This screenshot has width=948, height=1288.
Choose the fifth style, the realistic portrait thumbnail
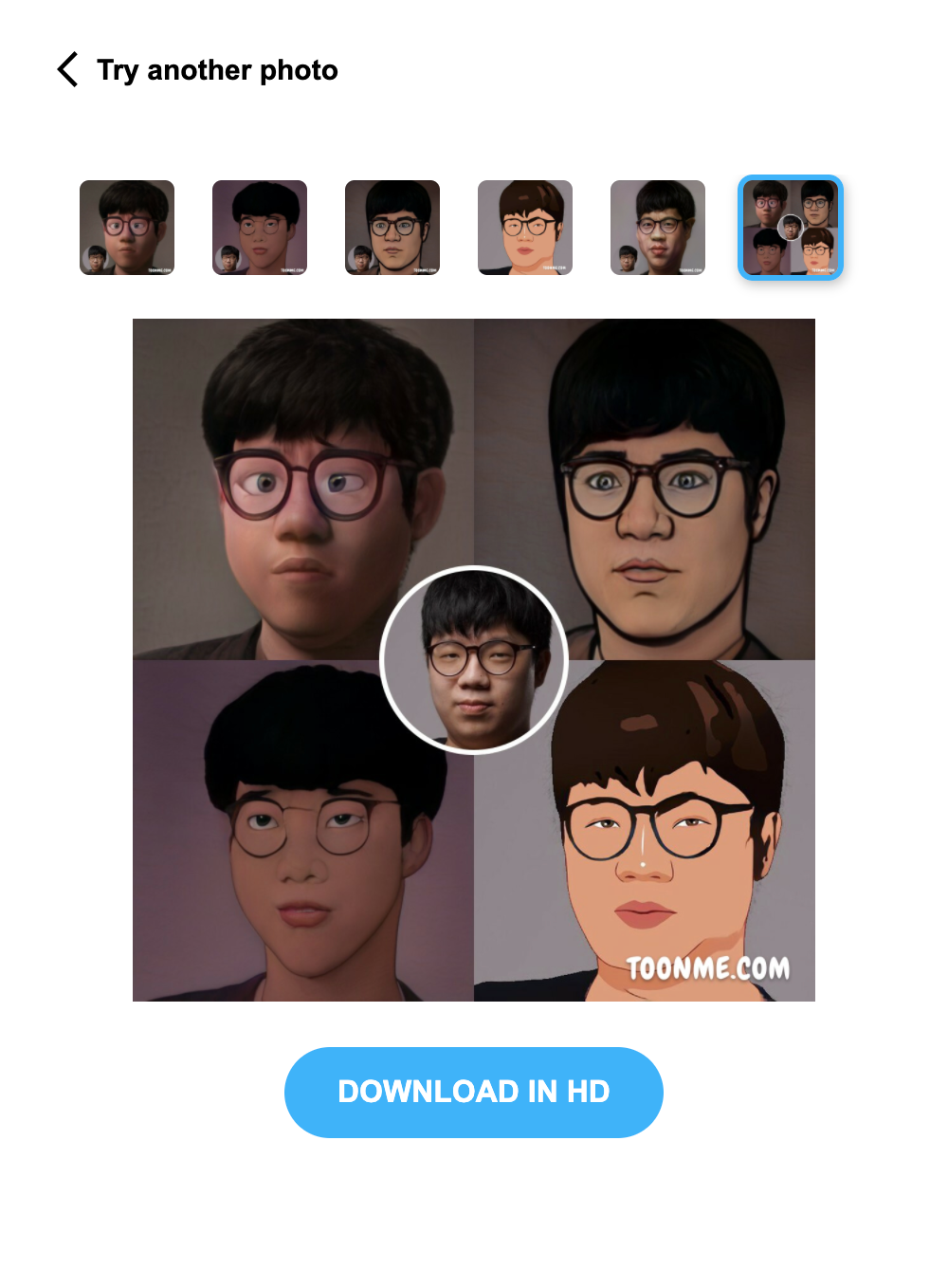[658, 228]
